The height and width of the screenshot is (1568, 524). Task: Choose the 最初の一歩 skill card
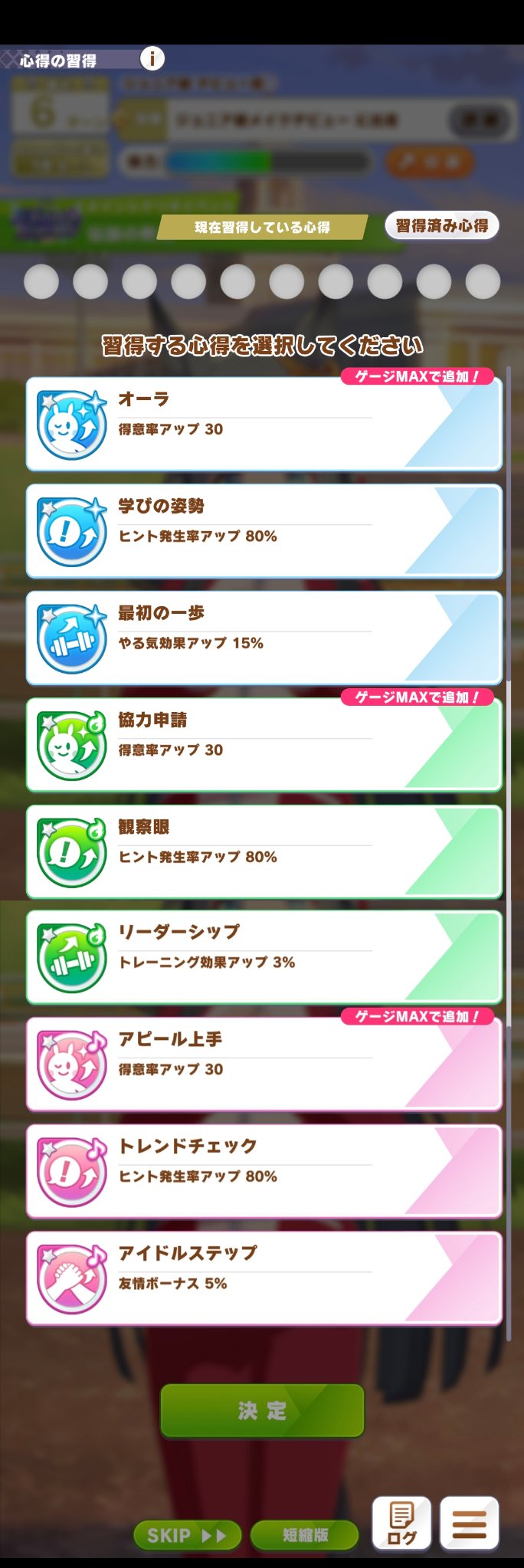coord(264,638)
